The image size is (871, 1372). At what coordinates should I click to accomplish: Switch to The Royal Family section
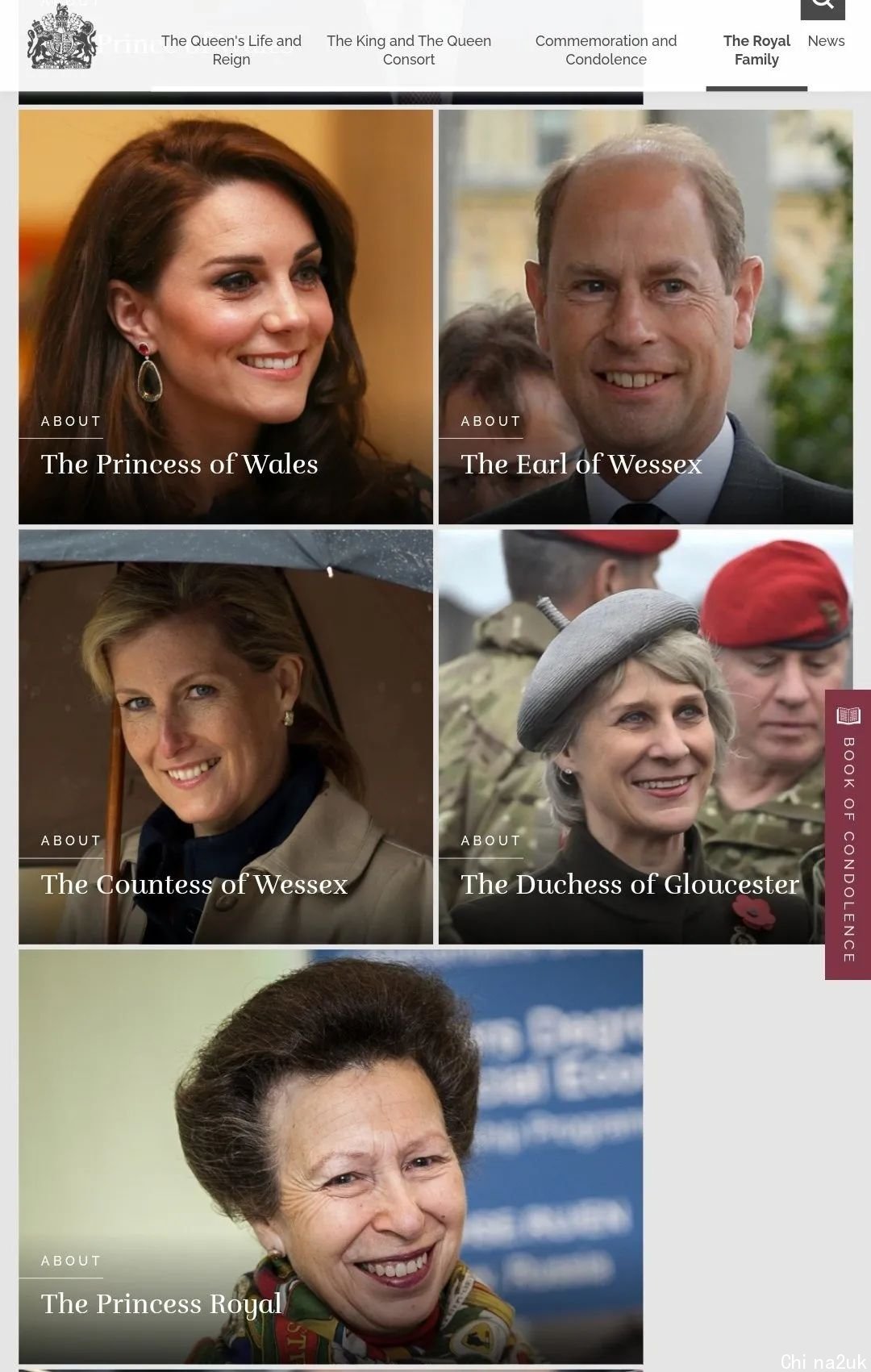tap(756, 50)
